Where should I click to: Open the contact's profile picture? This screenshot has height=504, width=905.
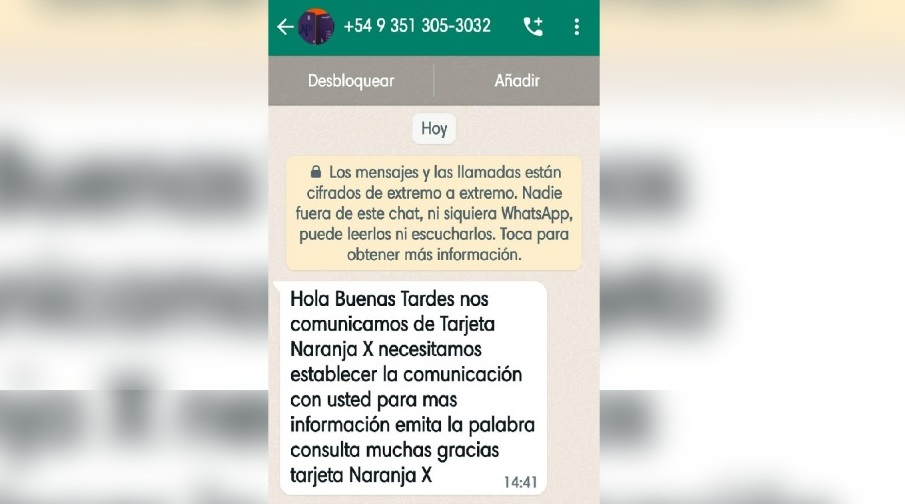(316, 27)
